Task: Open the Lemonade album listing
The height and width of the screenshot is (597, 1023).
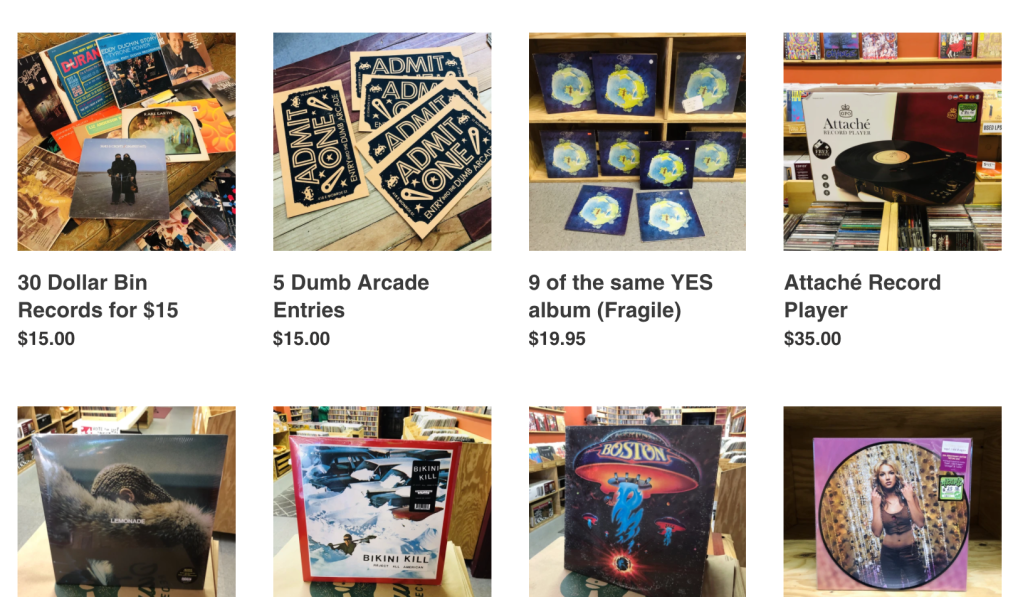Action: tap(126, 501)
